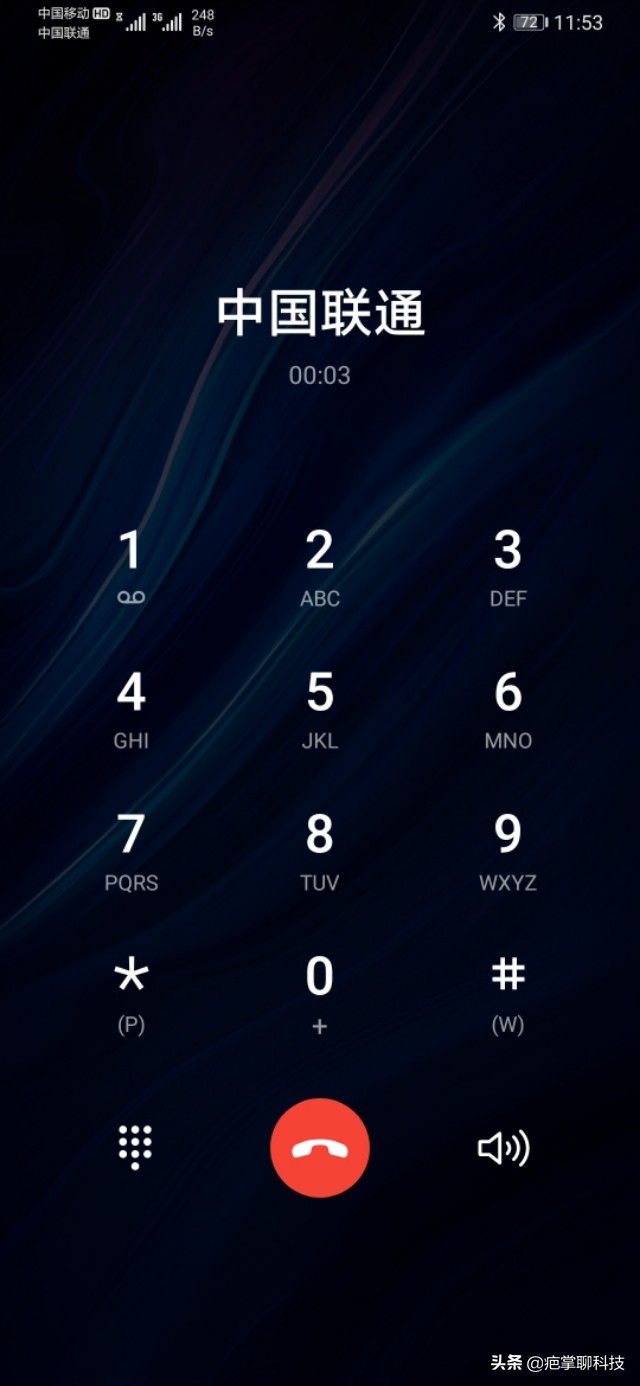Viewport: 640px width, 1386px height.
Task: Tap the 8 TUV key
Action: coord(320,850)
